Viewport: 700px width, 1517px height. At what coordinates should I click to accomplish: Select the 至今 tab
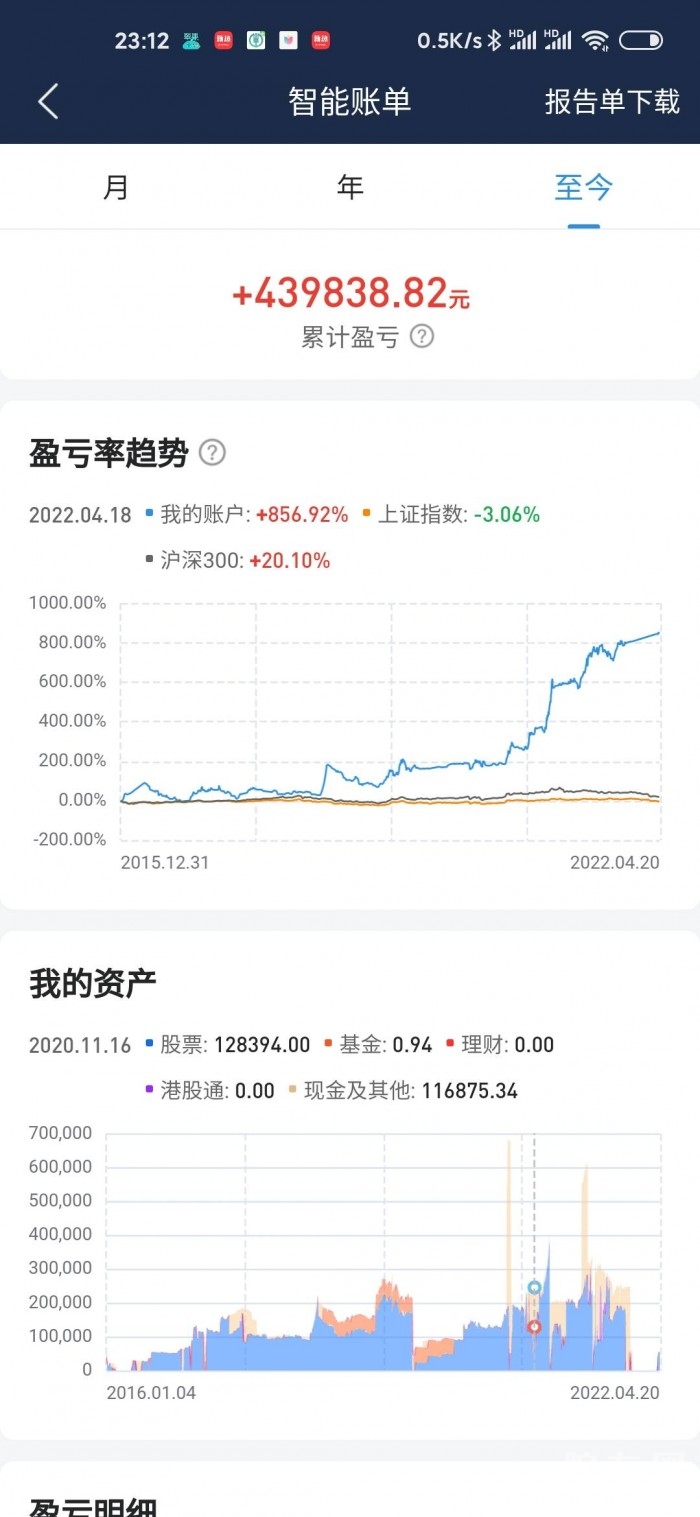(583, 187)
